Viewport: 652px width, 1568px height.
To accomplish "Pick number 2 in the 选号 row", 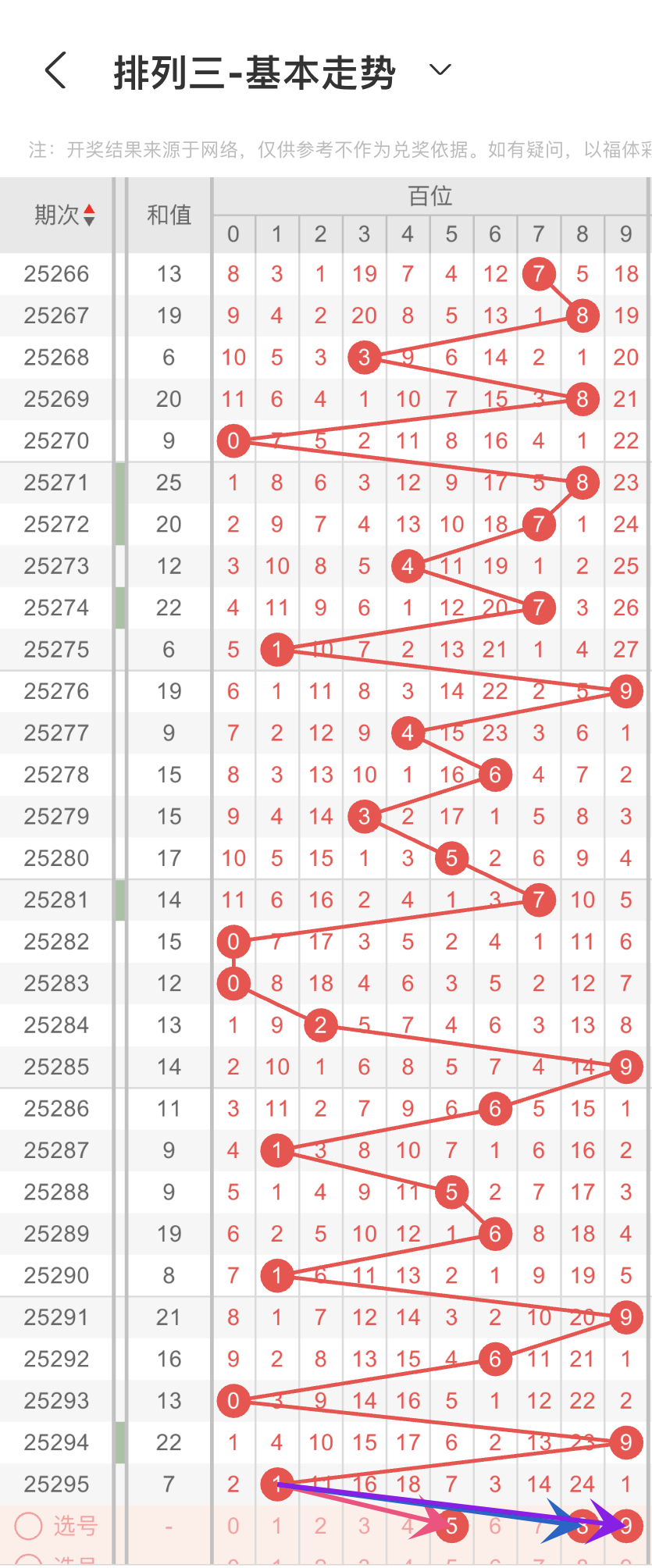I will point(320,1526).
